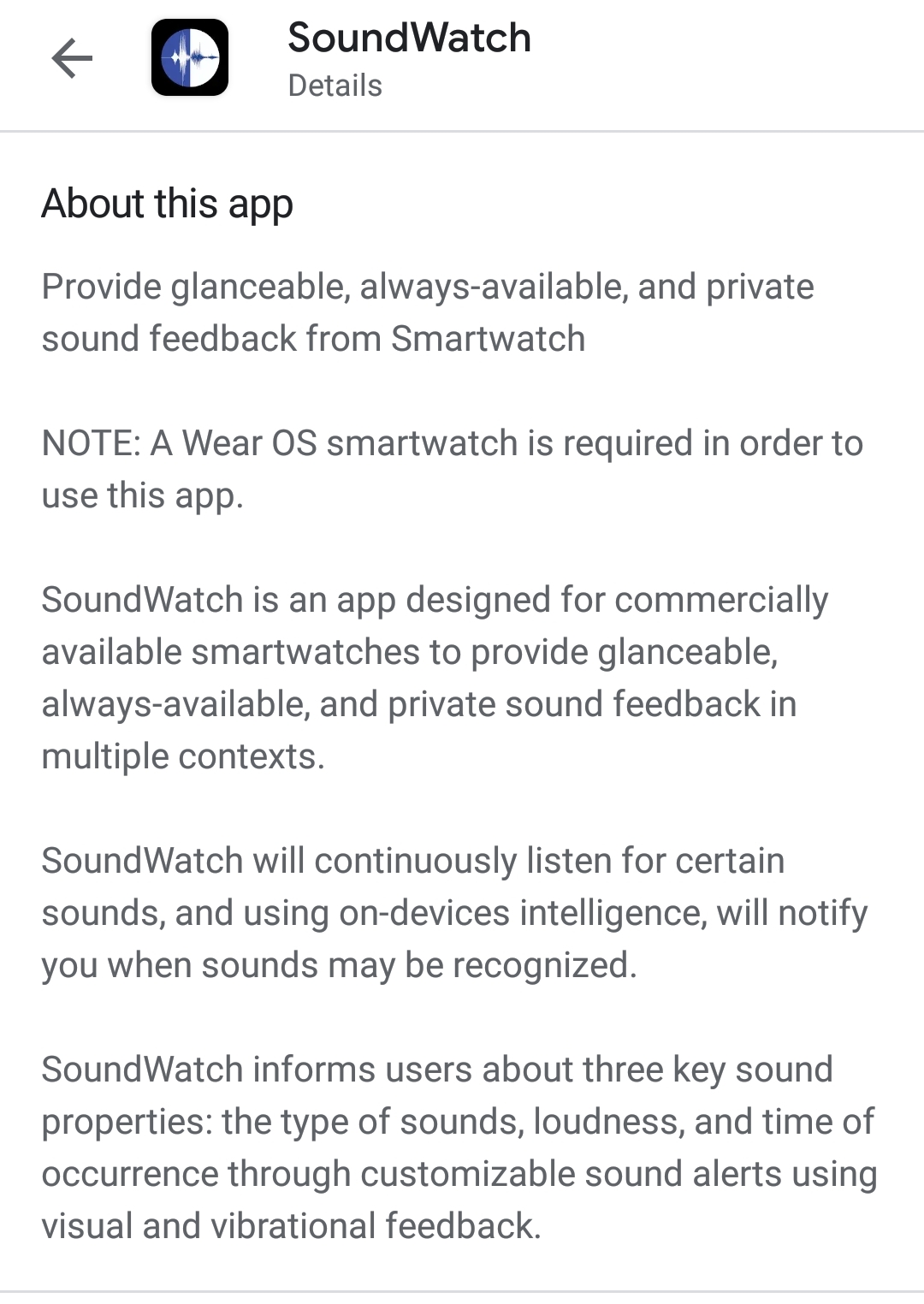Viewport: 924px width, 1304px height.
Task: Go back from SoundWatch details
Action: tap(72, 59)
